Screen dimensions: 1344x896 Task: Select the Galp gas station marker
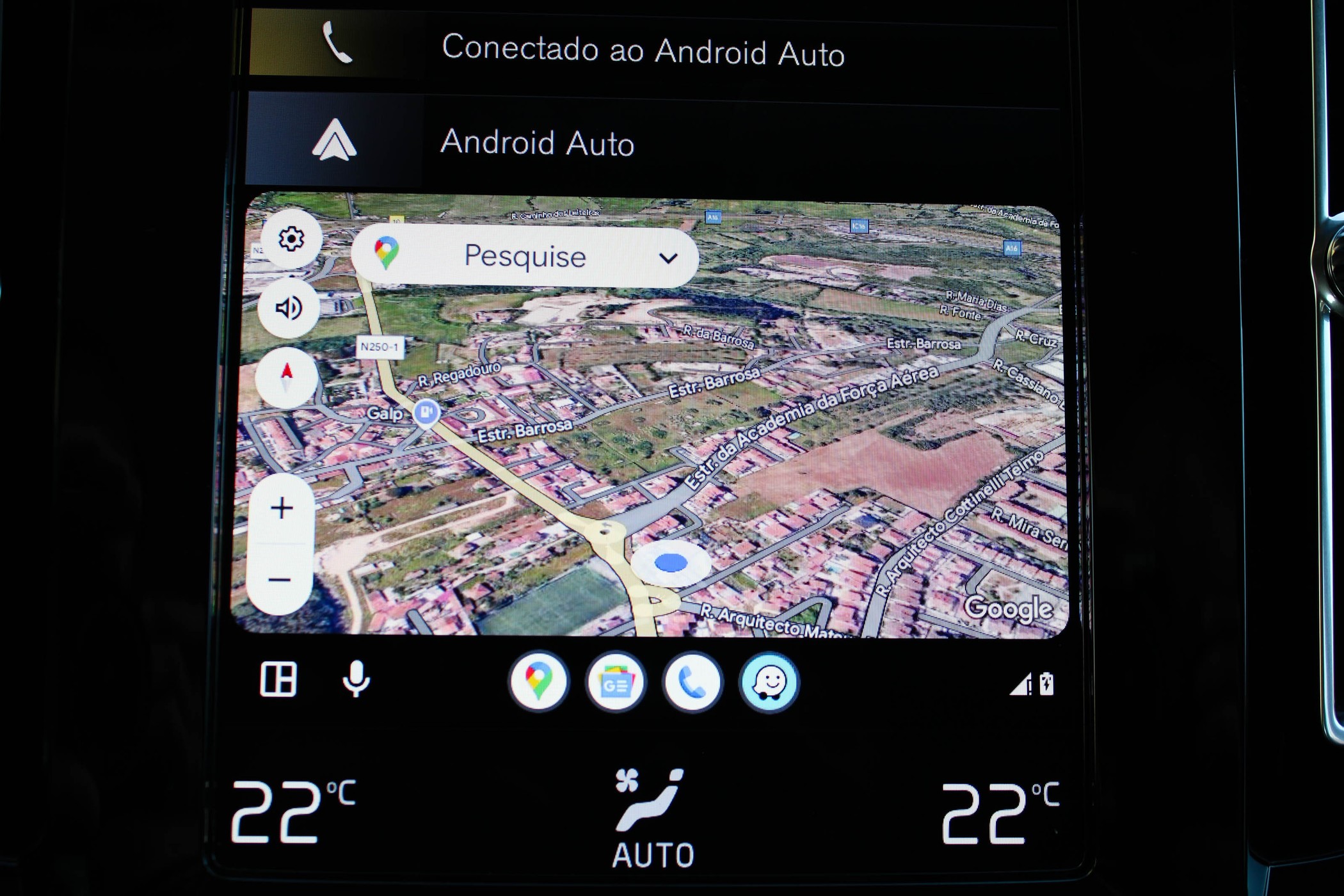coord(426,413)
